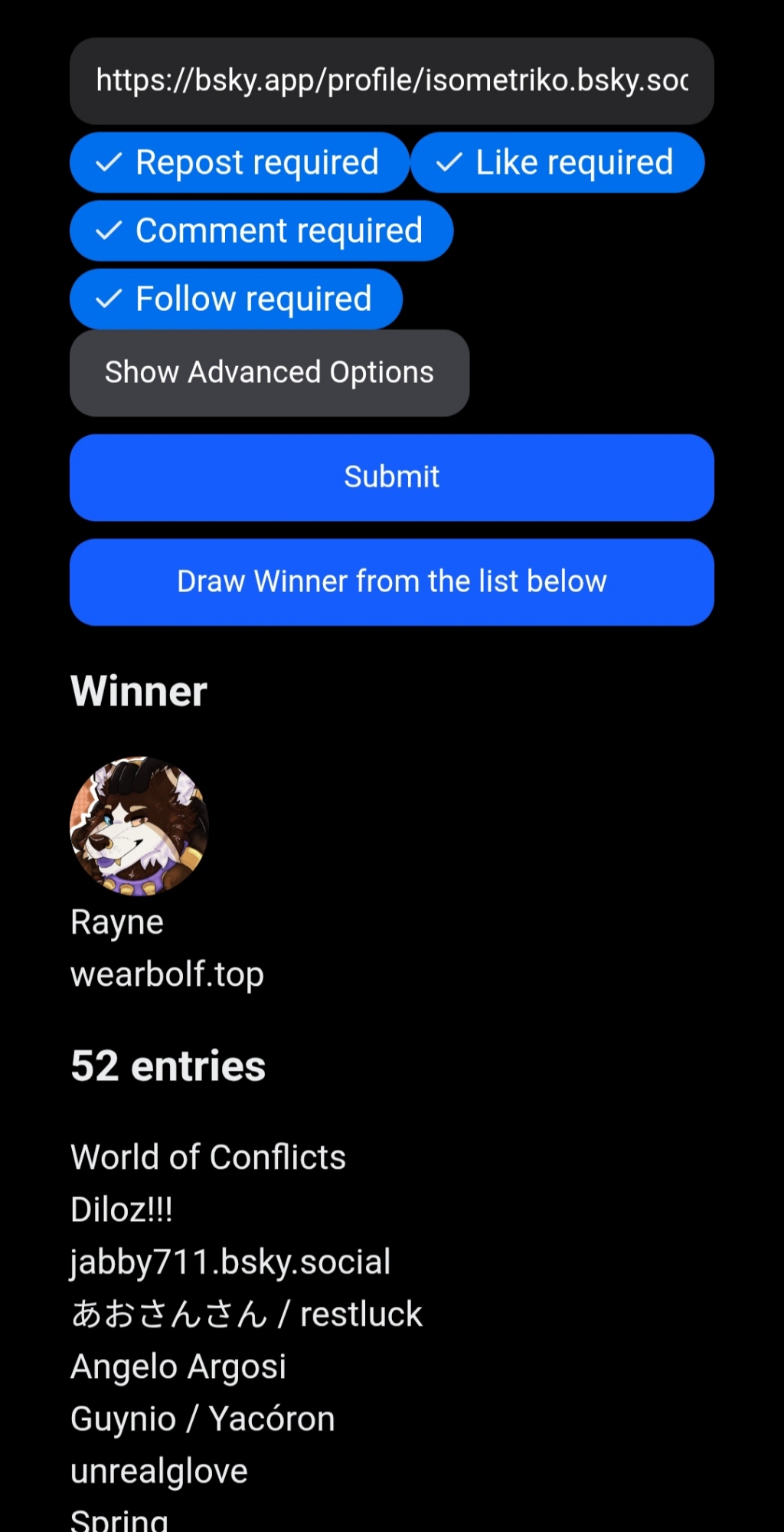Toggle the Repost required chip
The image size is (784, 1532).
(239, 162)
